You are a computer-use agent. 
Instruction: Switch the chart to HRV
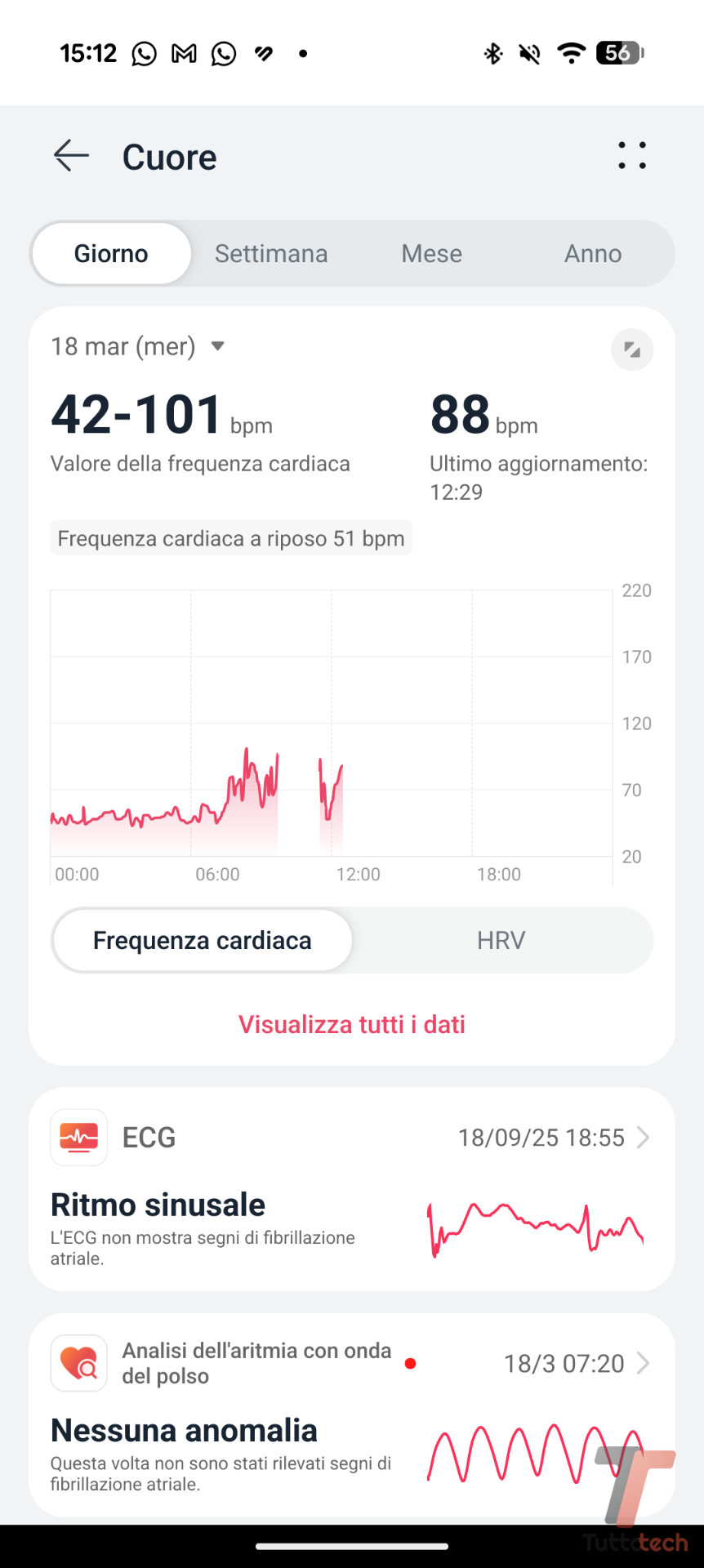tap(501, 941)
